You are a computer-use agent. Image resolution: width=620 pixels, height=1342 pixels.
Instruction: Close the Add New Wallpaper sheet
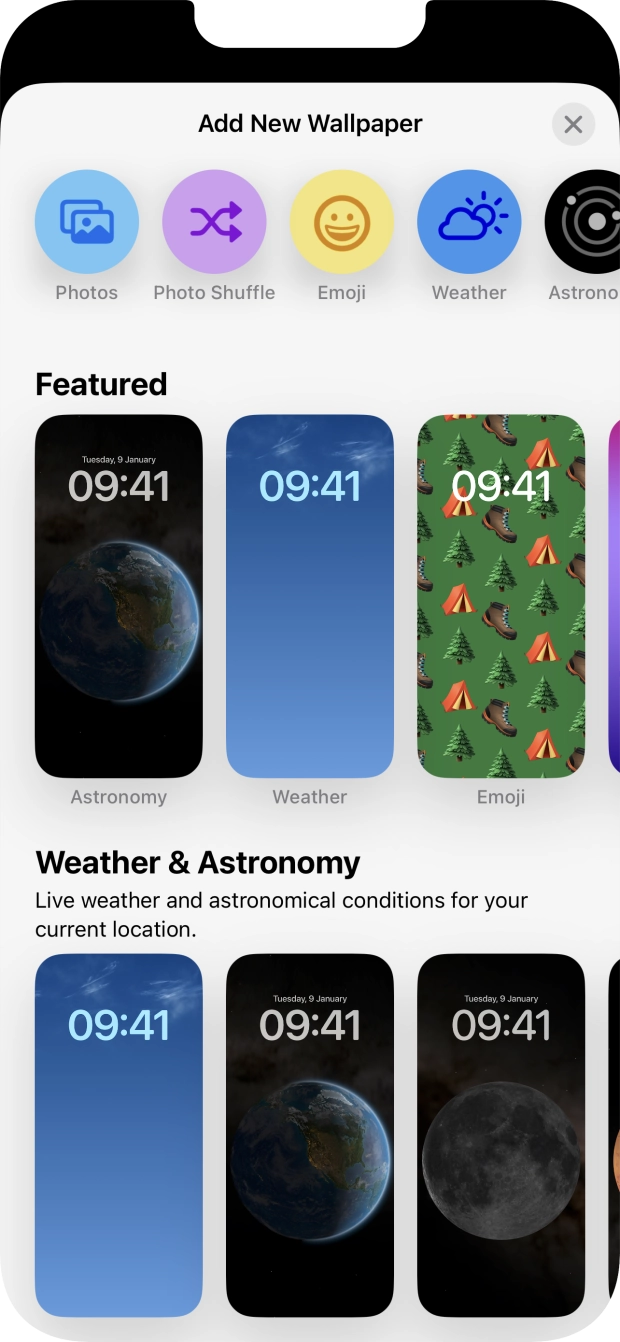(573, 125)
